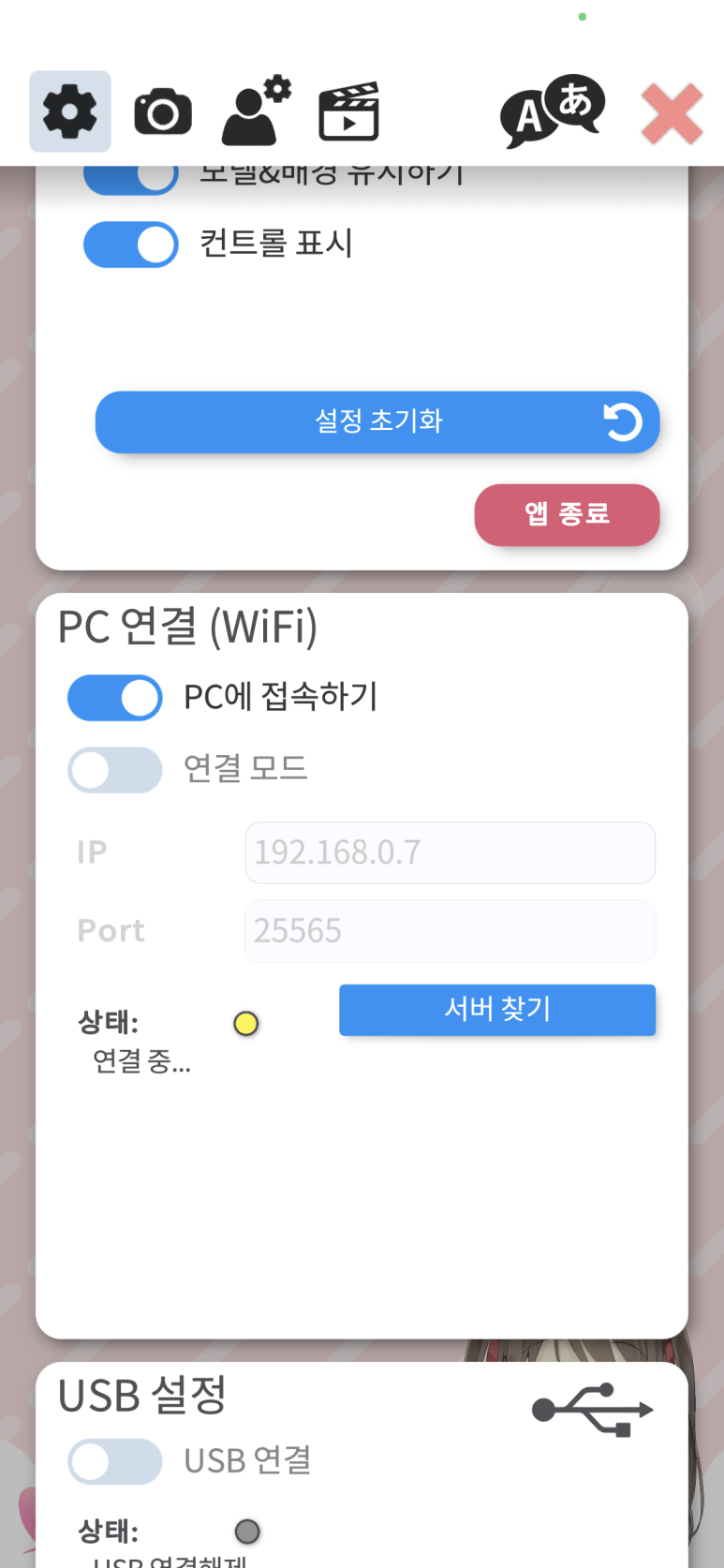Open the avatar settings tab
724x1568 pixels.
(x=256, y=111)
